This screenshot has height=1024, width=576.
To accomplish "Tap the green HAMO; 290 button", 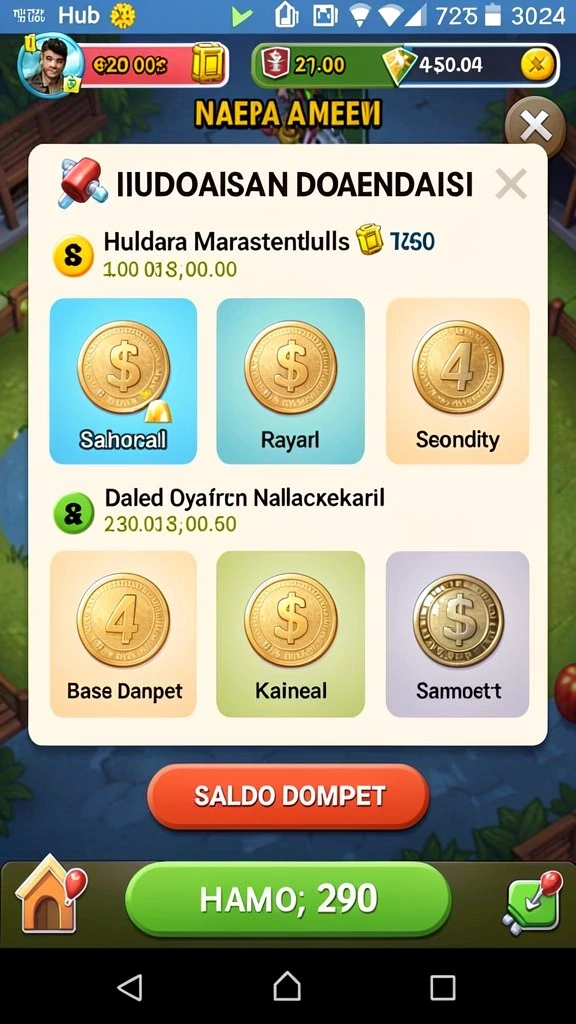I will point(288,899).
